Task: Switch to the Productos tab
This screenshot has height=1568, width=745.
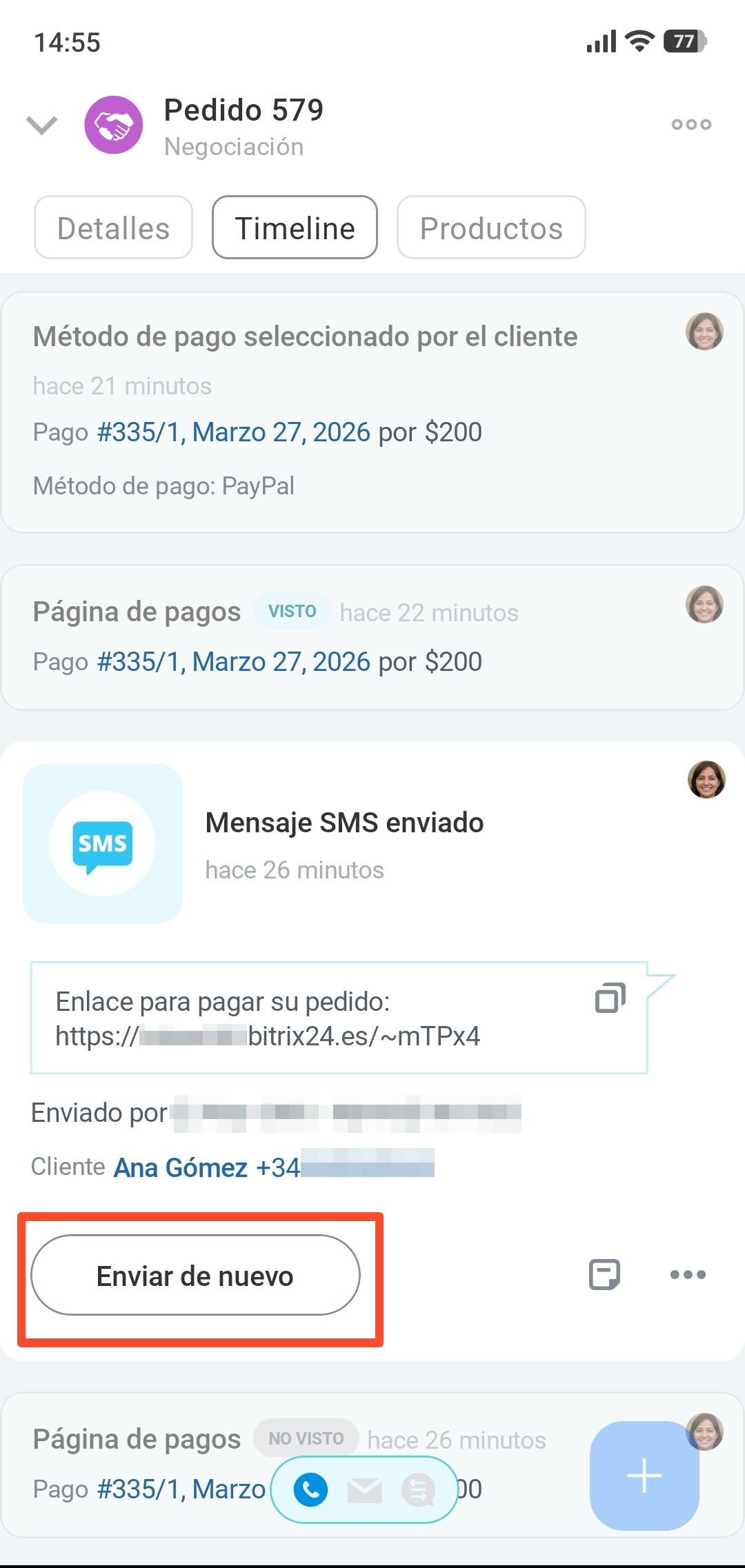Action: (x=491, y=228)
